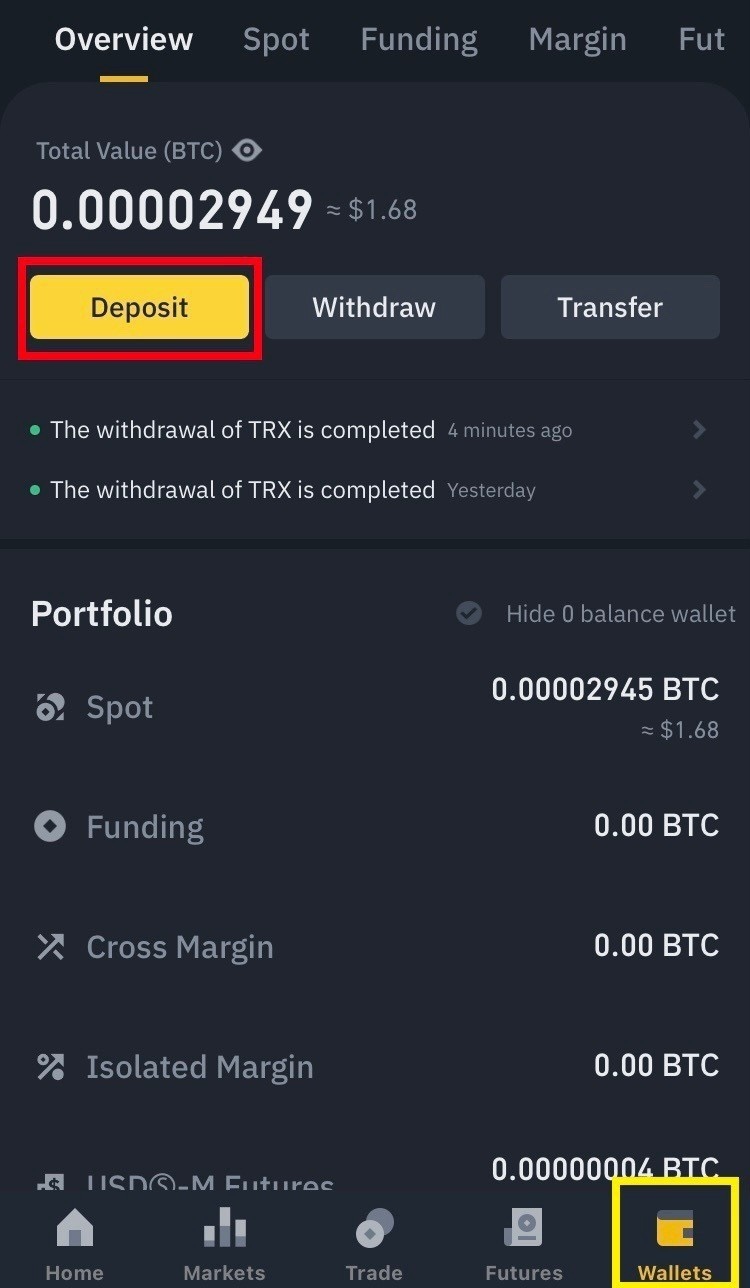Tap the yellow Deposit button
The image size is (750, 1288).
[x=139, y=307]
